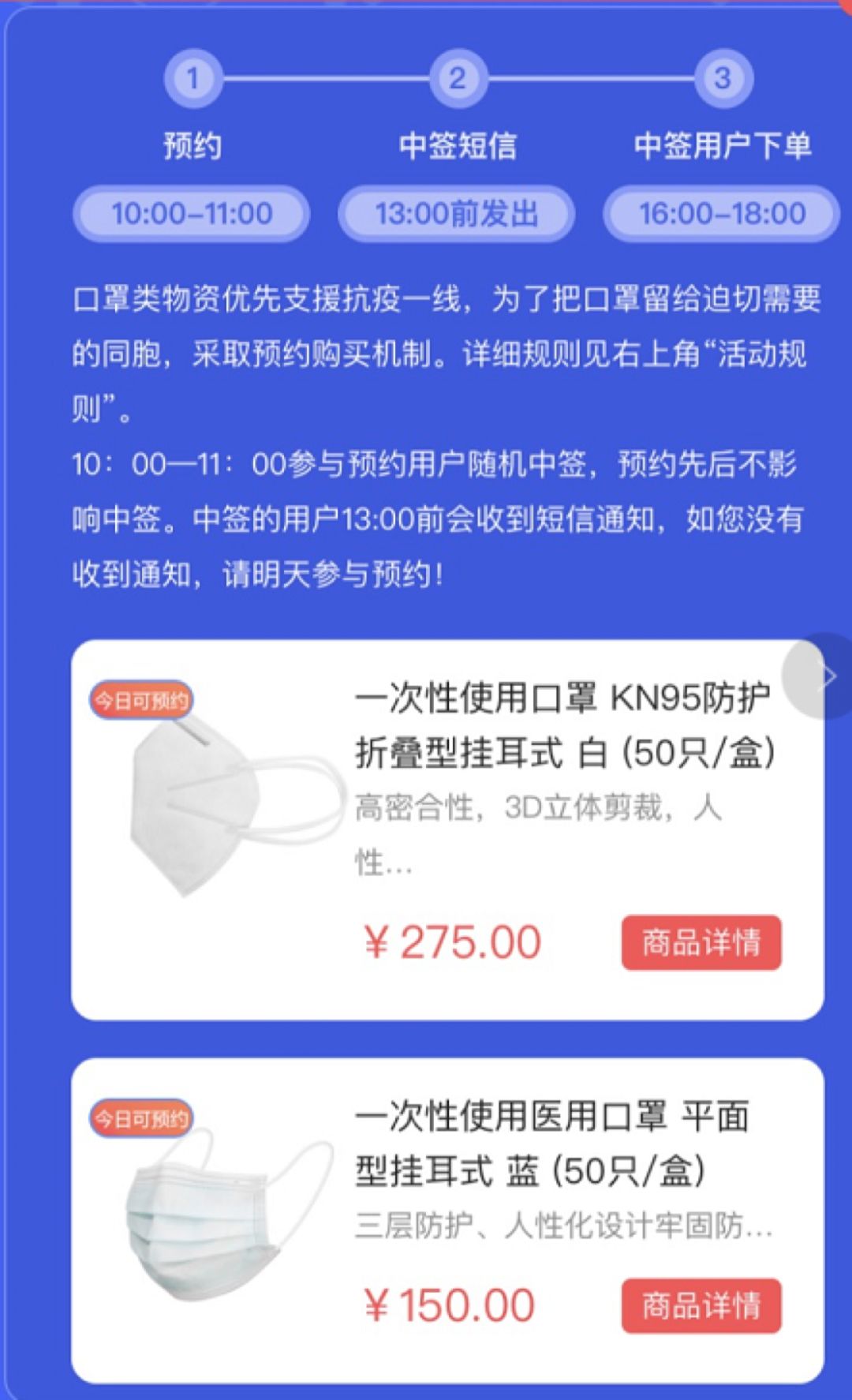Select the 中签用户下单 step label
Viewport: 852px width, 1400px height.
pos(722,144)
